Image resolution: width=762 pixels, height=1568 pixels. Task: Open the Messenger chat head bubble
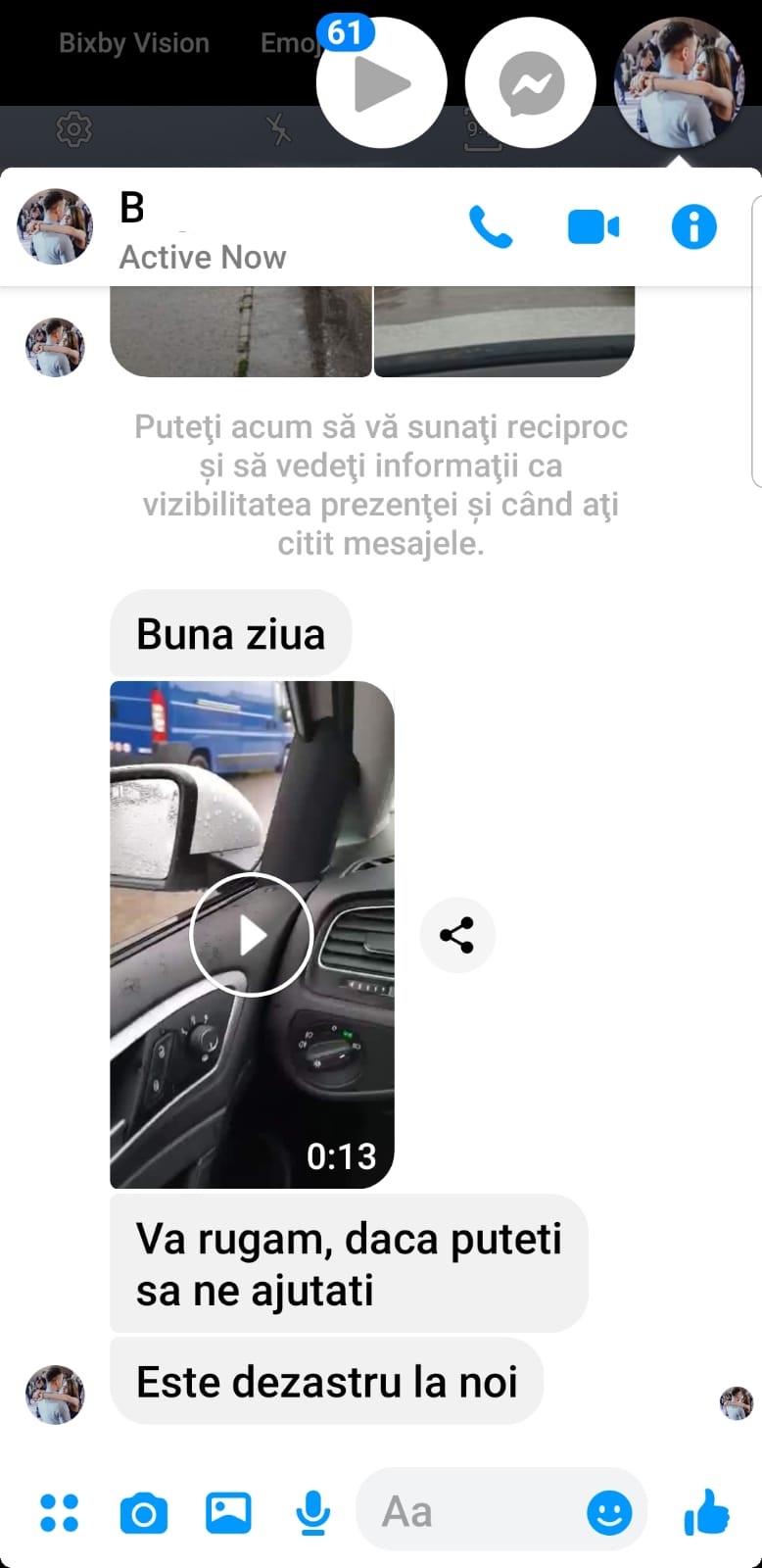[x=530, y=83]
